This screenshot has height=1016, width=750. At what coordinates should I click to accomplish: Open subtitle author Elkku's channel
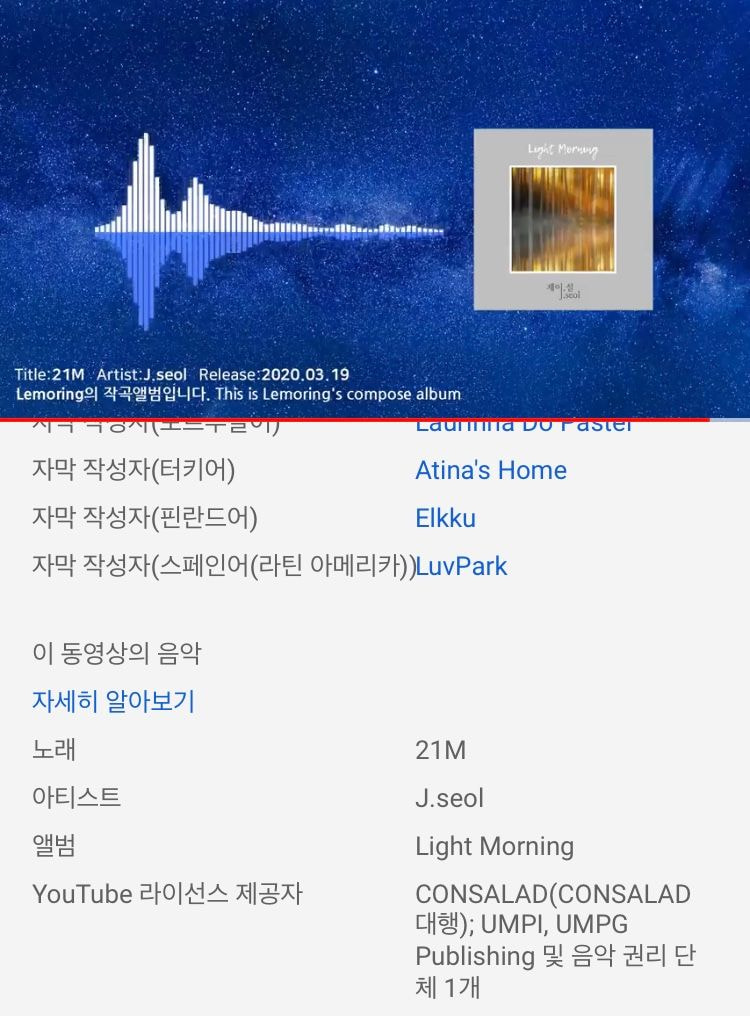(x=445, y=518)
